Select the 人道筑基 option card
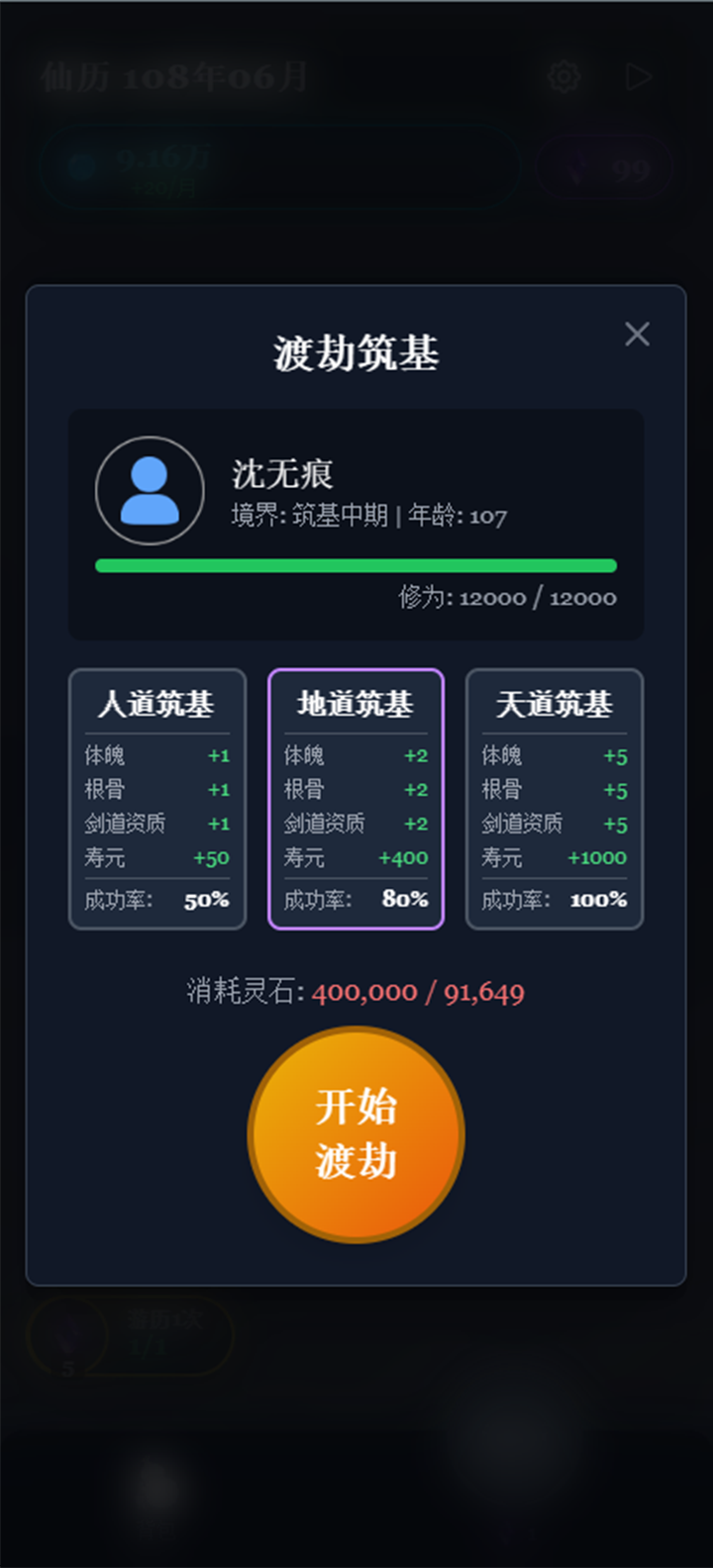Screen dimensions: 713x1568 (x=156, y=798)
